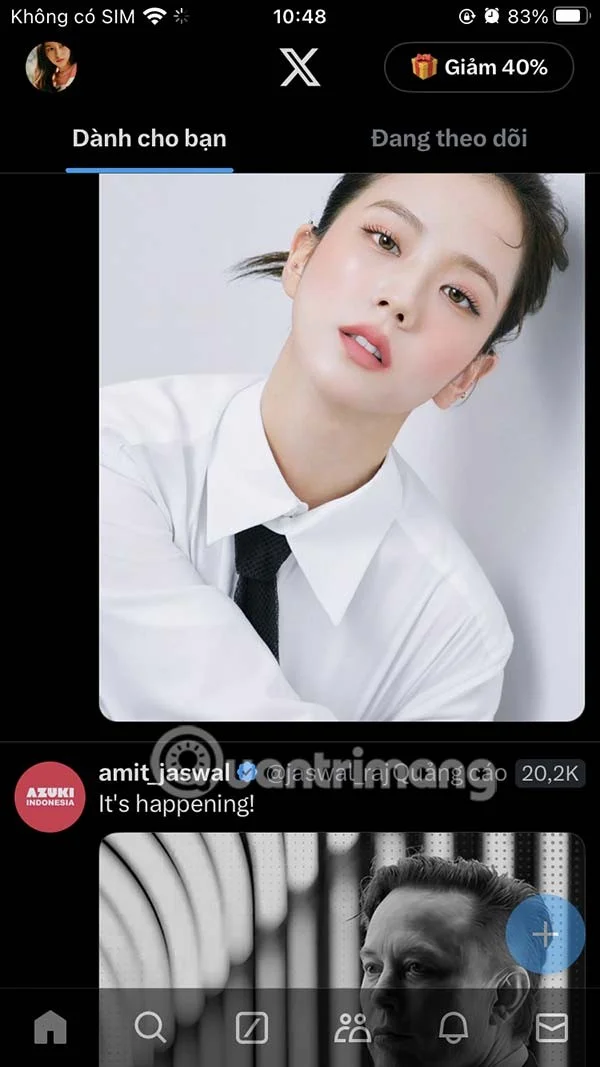Open the Grok slash icon tab
600x1067 pixels.
pos(251,1027)
